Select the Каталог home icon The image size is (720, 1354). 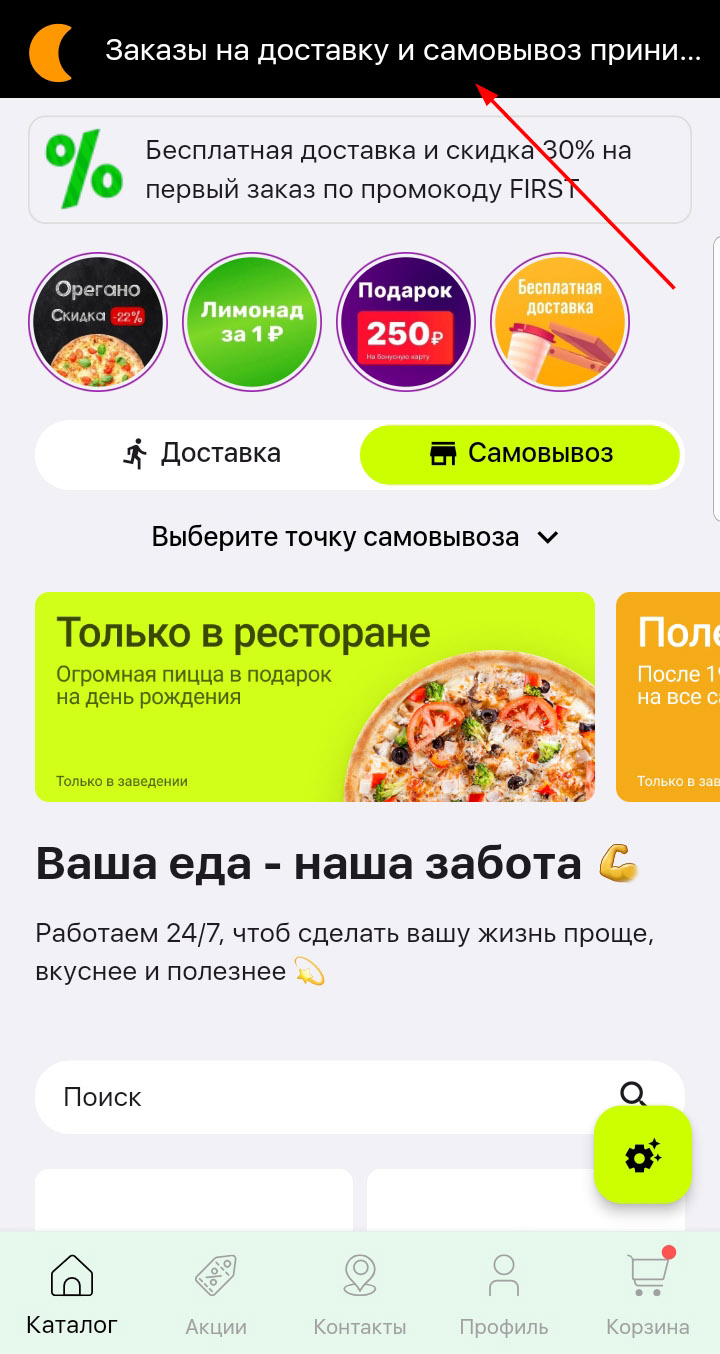[x=70, y=1274]
